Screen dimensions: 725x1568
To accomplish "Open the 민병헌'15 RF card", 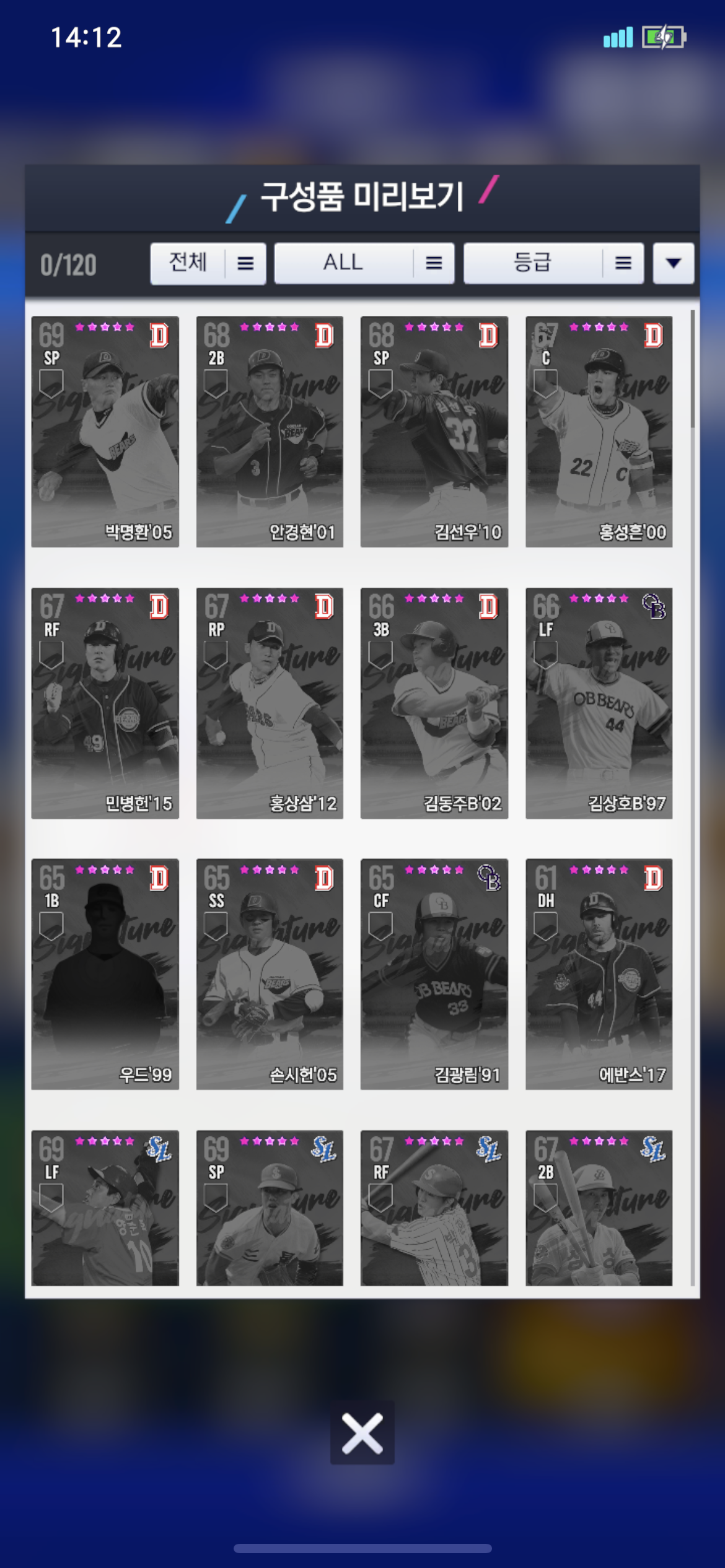I will point(105,703).
